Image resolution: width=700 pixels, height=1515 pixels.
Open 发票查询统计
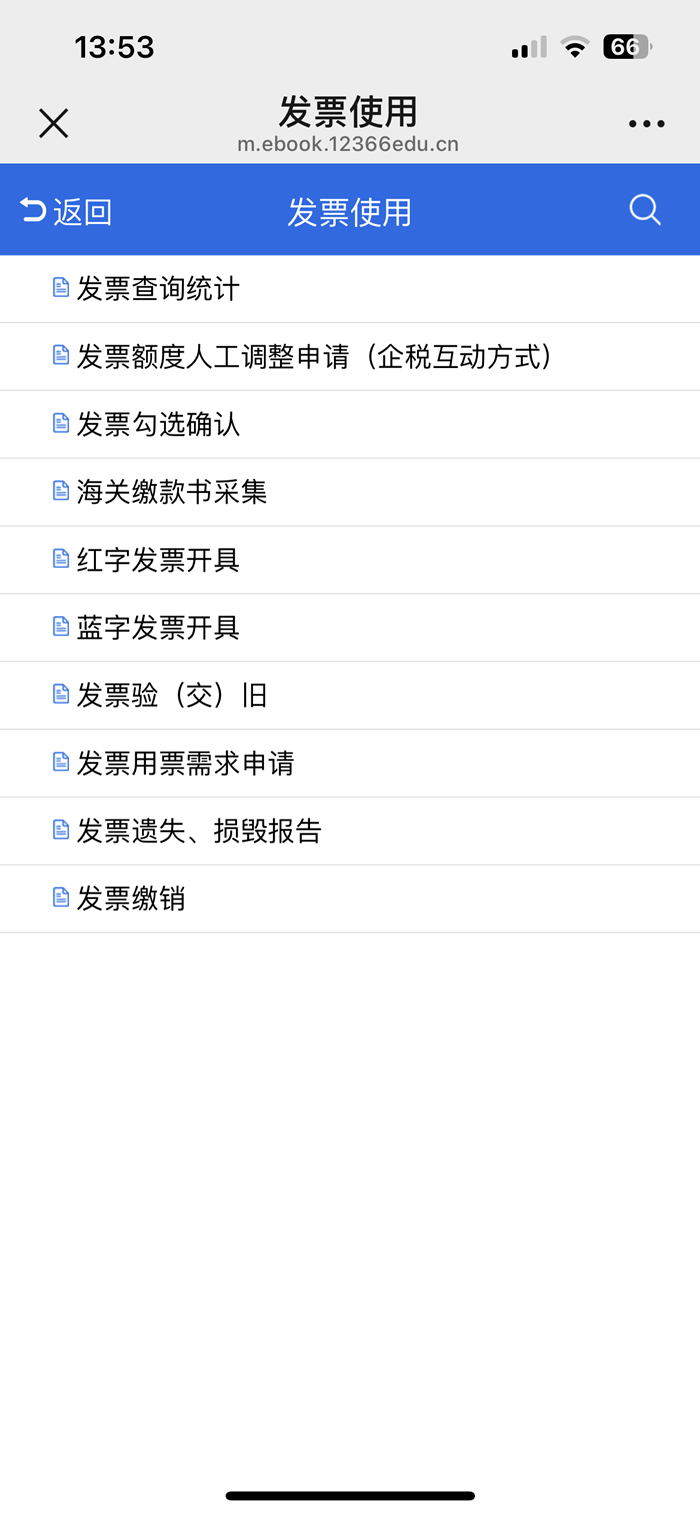point(158,289)
